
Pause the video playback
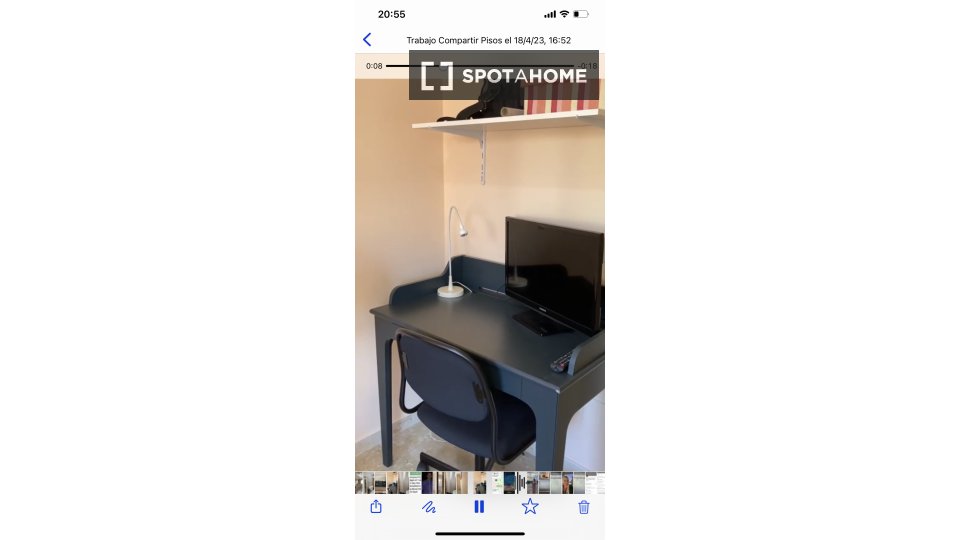[x=479, y=507]
